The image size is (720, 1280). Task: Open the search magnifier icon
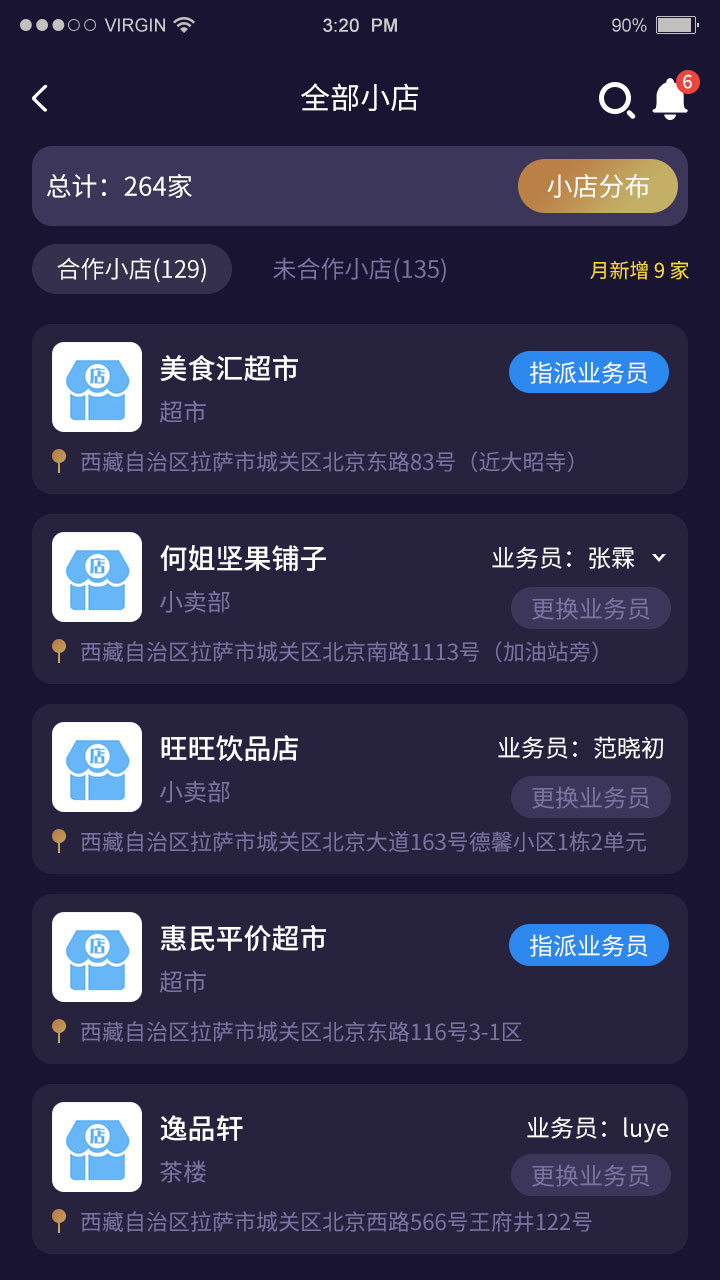point(616,100)
